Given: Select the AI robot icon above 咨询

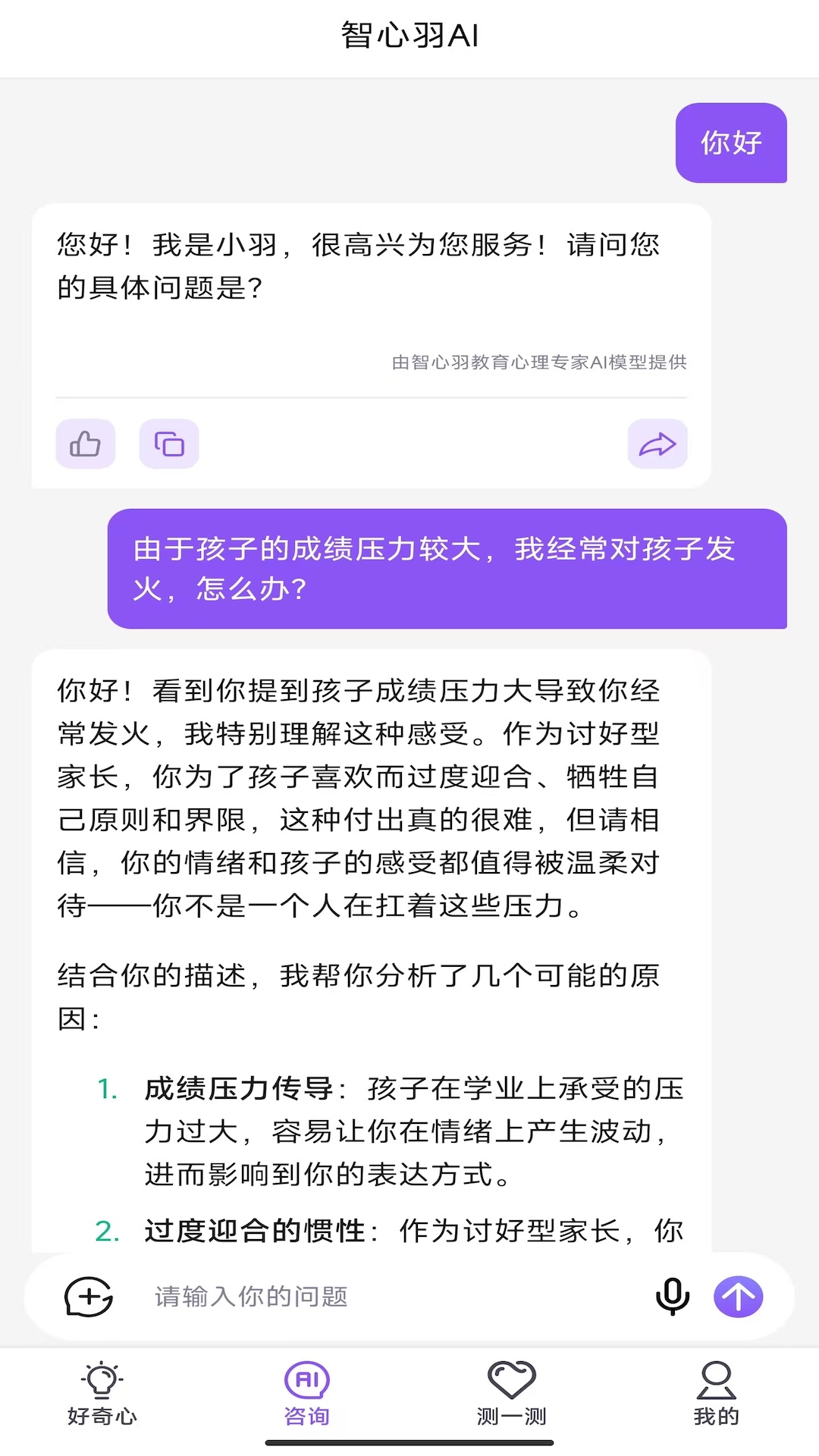Looking at the screenshot, I should coord(306,1382).
